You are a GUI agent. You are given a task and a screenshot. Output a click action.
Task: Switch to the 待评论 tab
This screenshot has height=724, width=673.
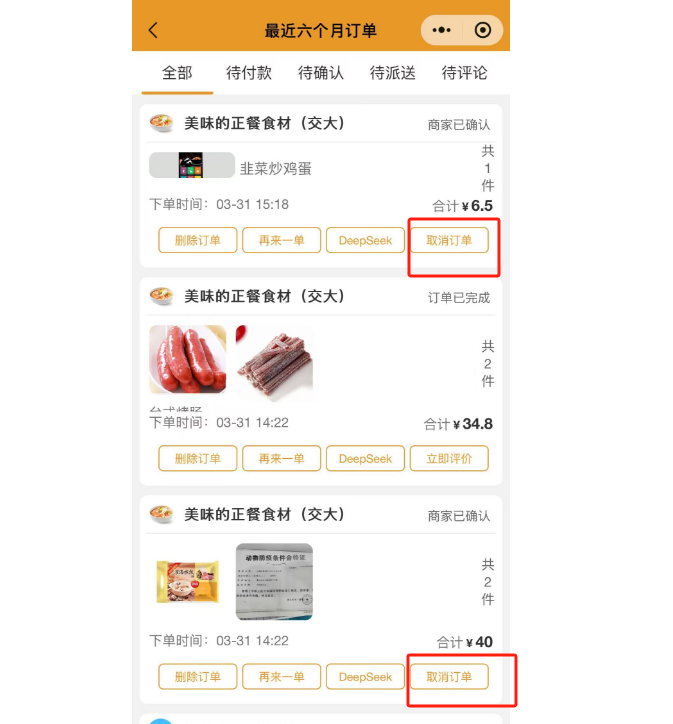click(465, 73)
